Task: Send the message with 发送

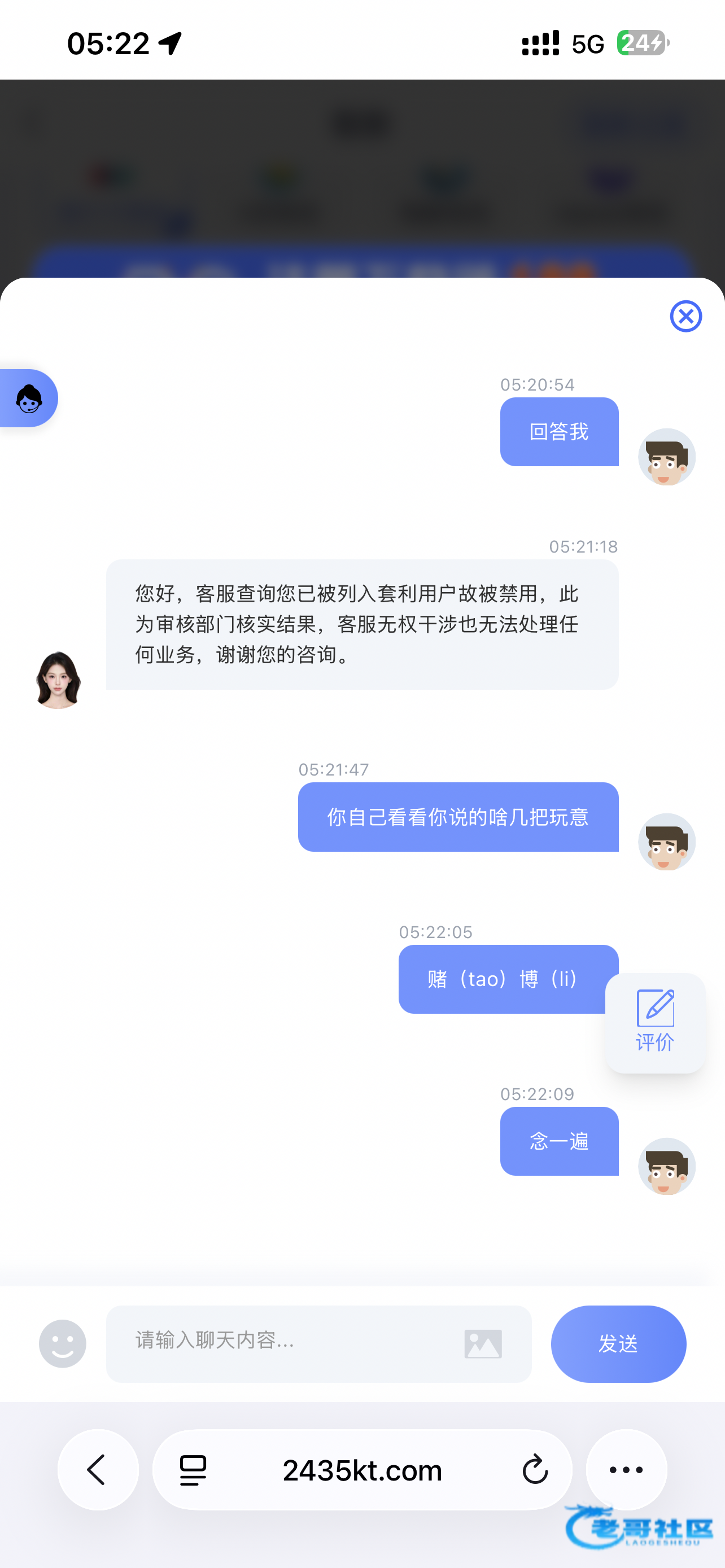Action: (x=618, y=1343)
